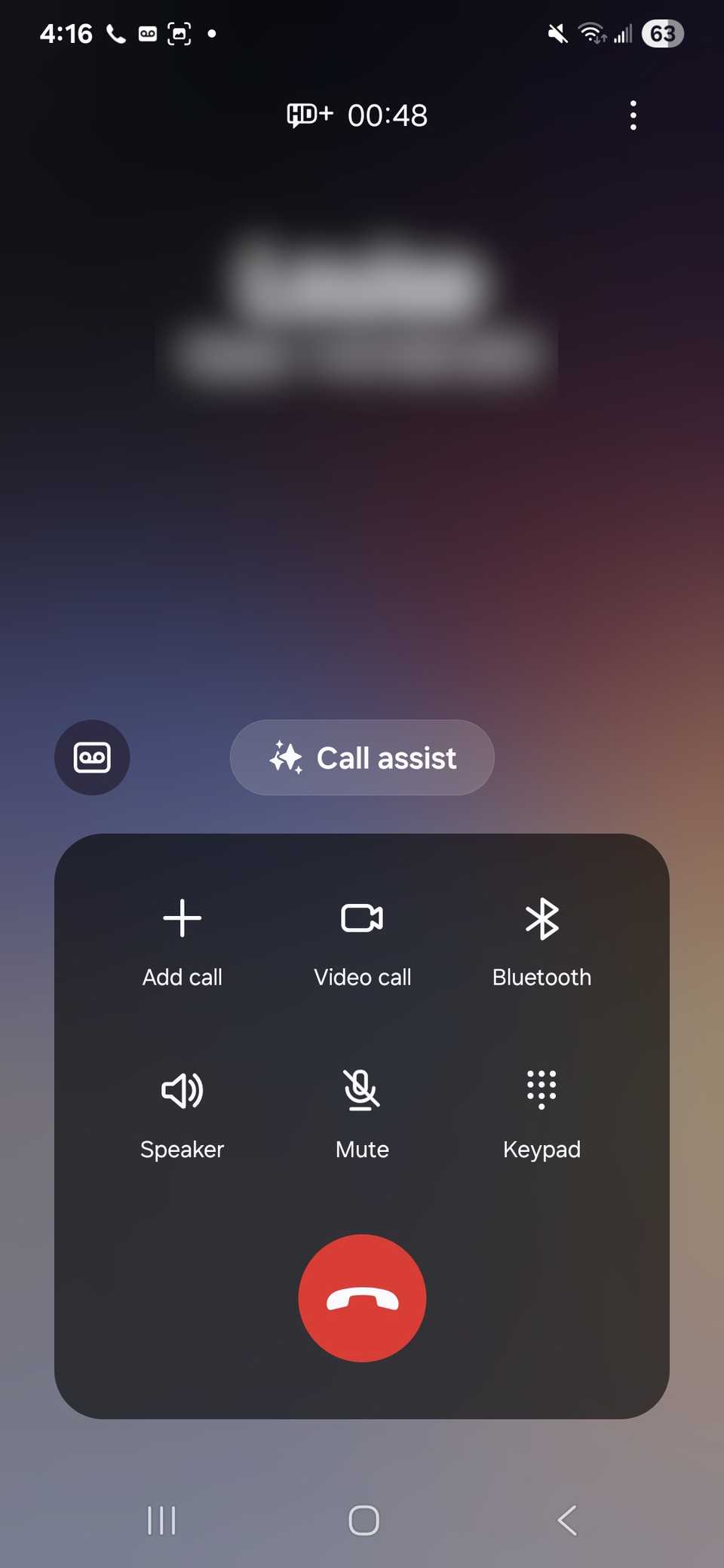Viewport: 724px width, 1568px height.
Task: Go to the Home screen
Action: (362, 1521)
